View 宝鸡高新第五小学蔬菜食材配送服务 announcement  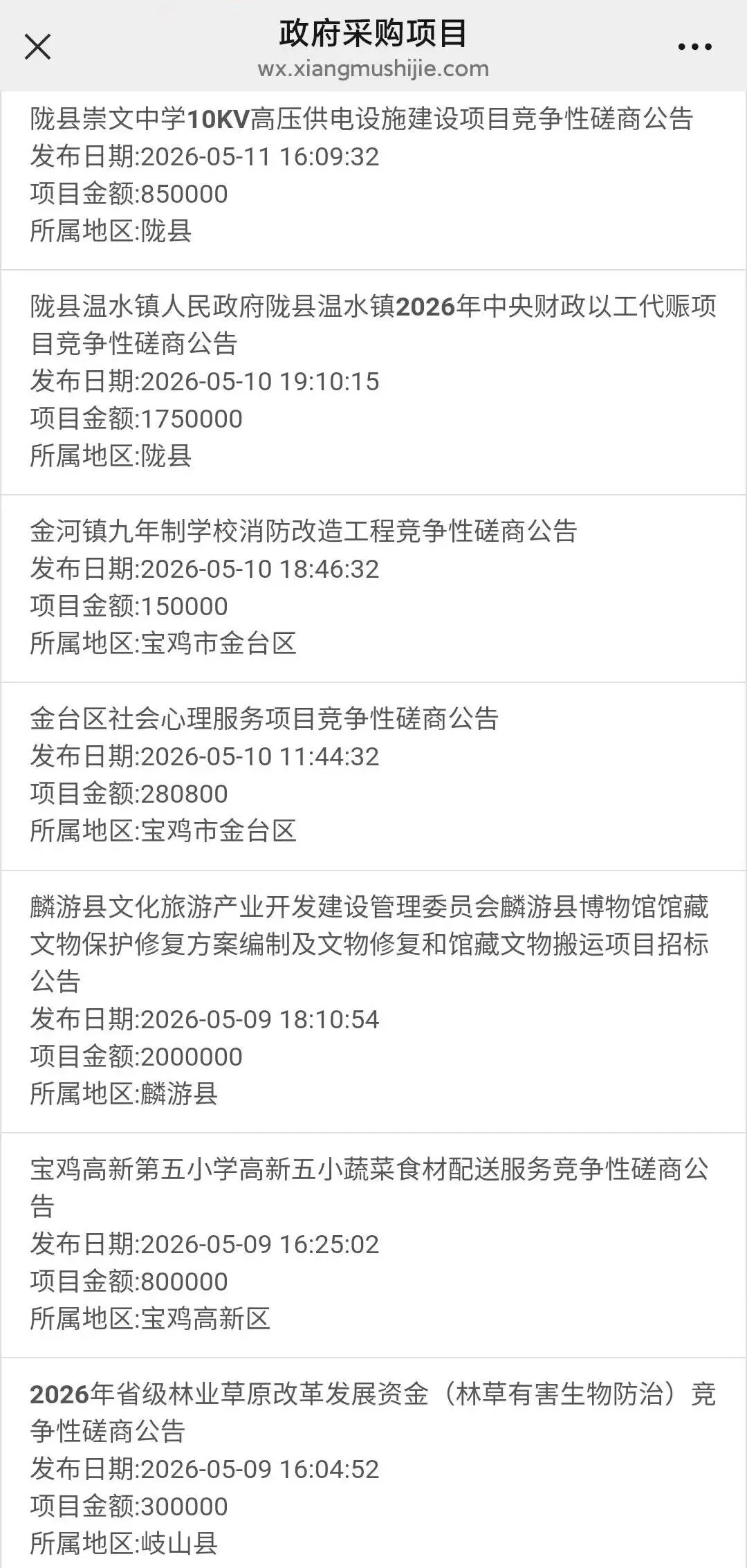click(x=373, y=1245)
